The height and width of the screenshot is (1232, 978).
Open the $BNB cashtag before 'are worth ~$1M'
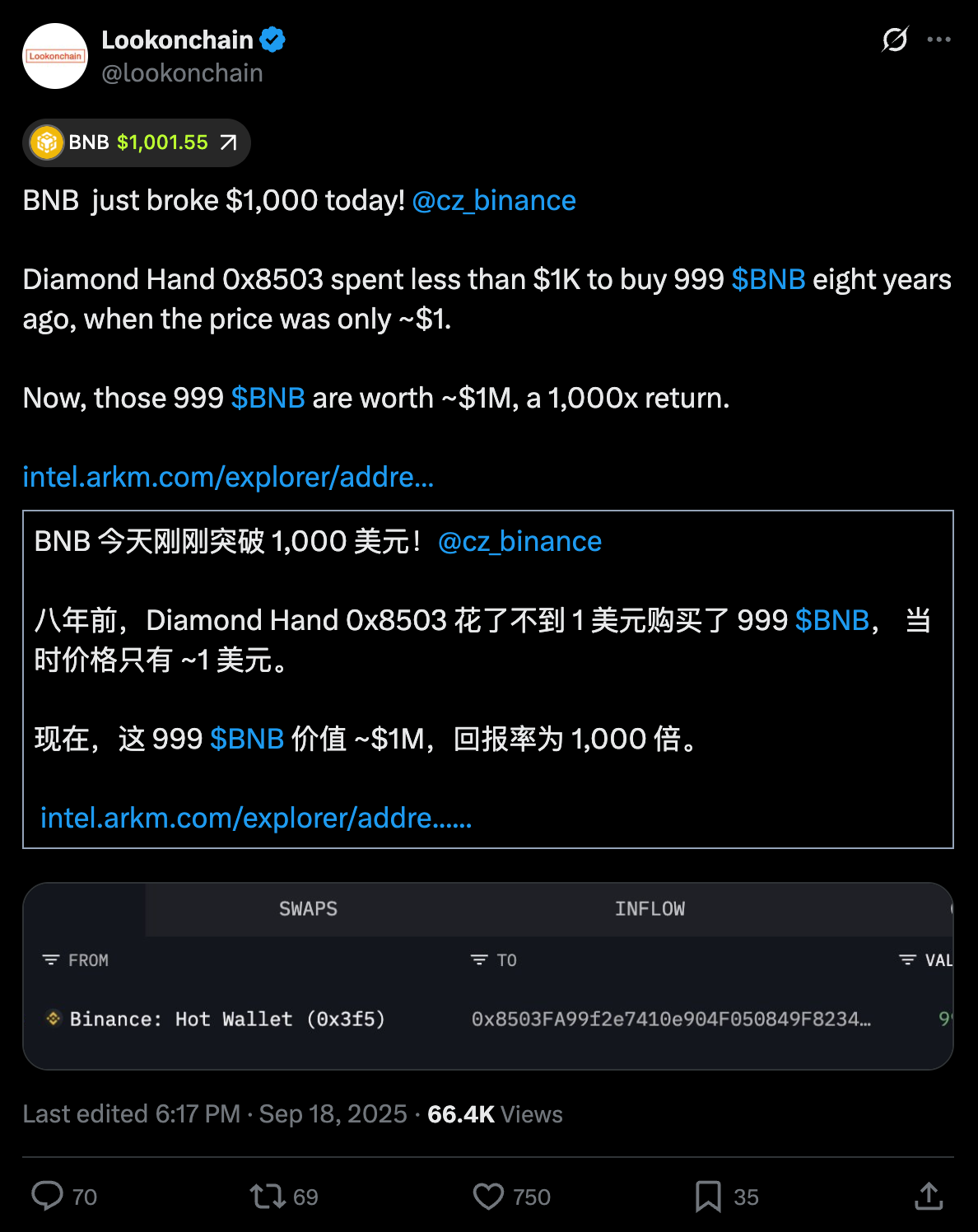pyautogui.click(x=268, y=398)
